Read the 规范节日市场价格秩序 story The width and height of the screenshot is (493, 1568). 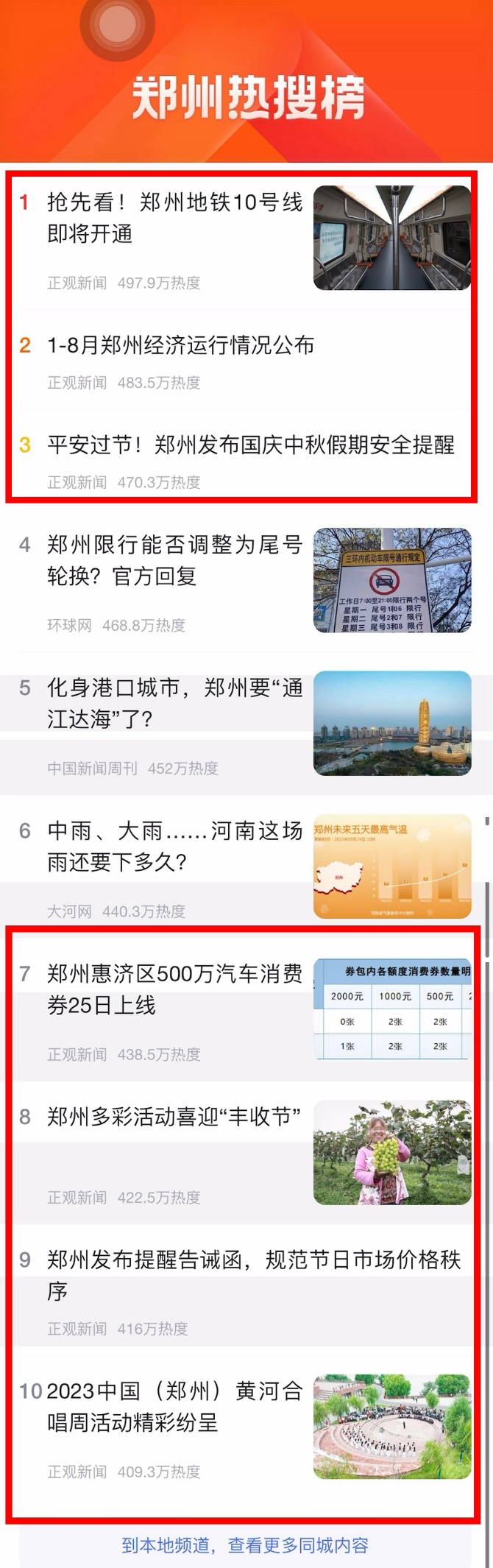(253, 1274)
